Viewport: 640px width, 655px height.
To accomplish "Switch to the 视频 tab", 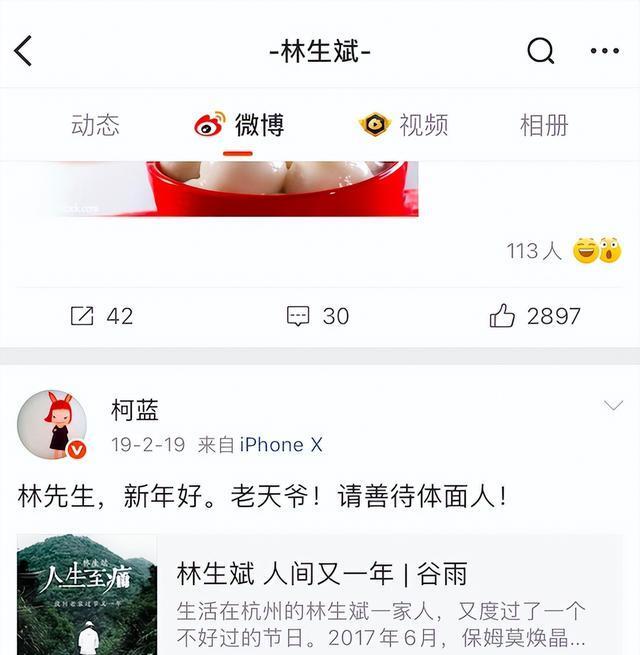I will coord(404,125).
